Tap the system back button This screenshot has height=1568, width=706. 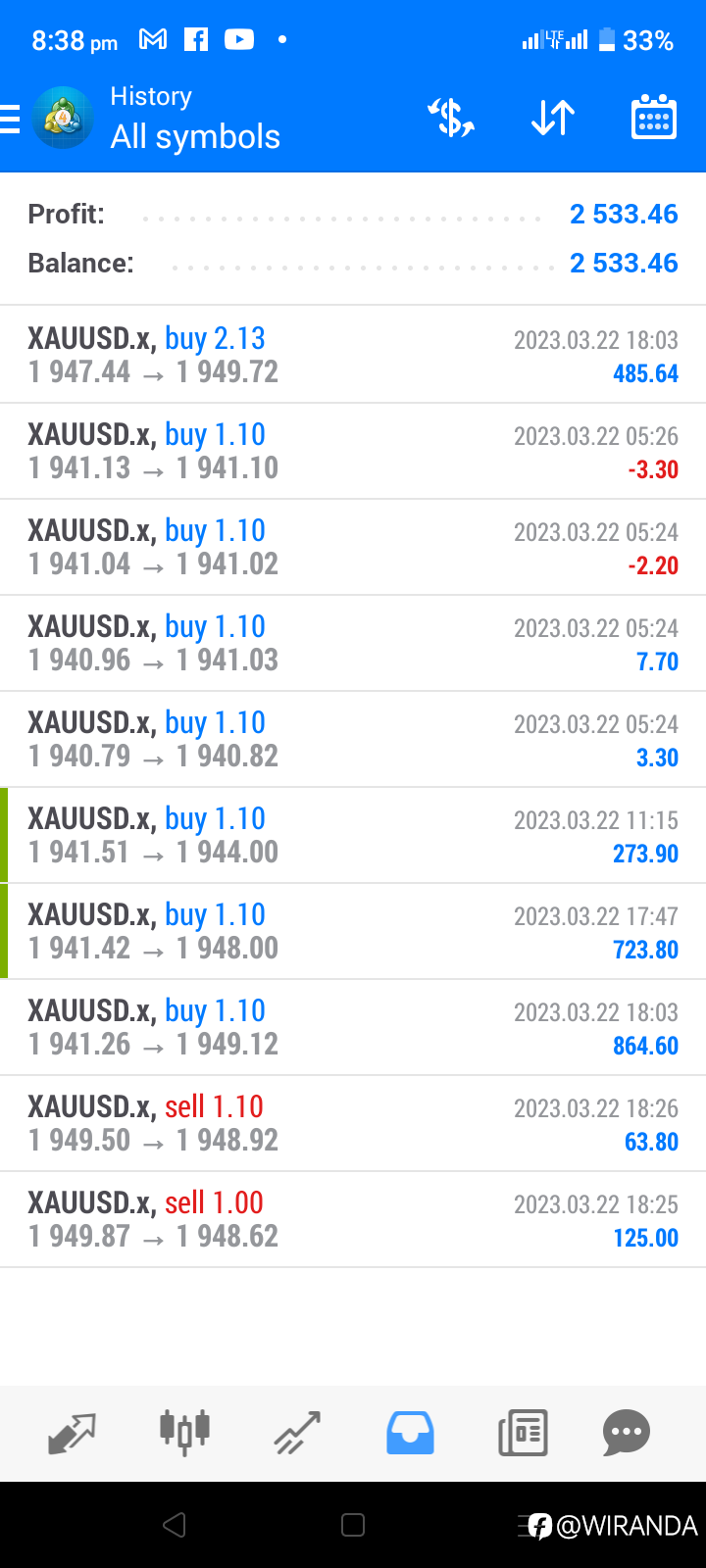pyautogui.click(x=175, y=1525)
